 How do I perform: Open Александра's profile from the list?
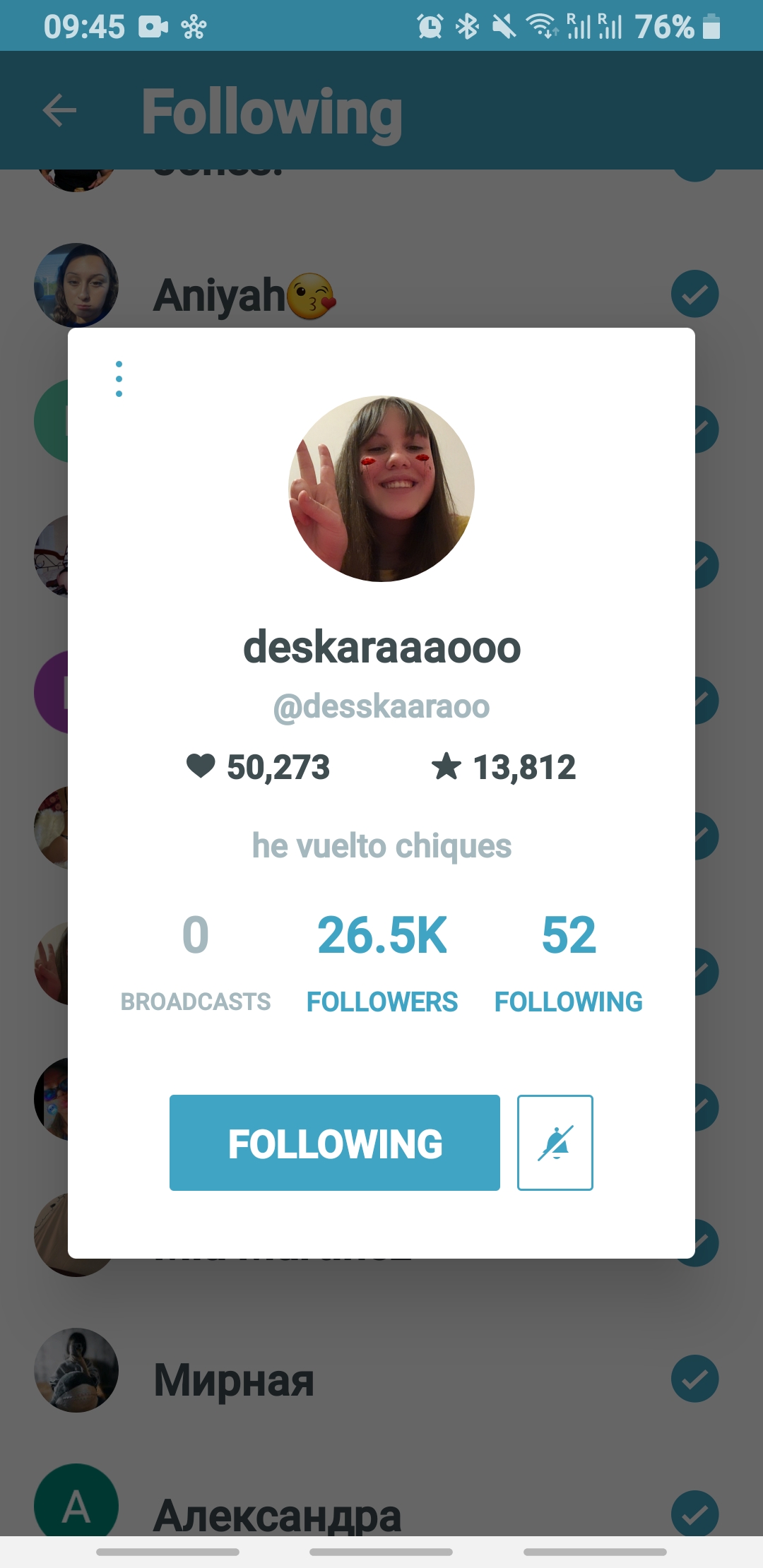pyautogui.click(x=277, y=1513)
